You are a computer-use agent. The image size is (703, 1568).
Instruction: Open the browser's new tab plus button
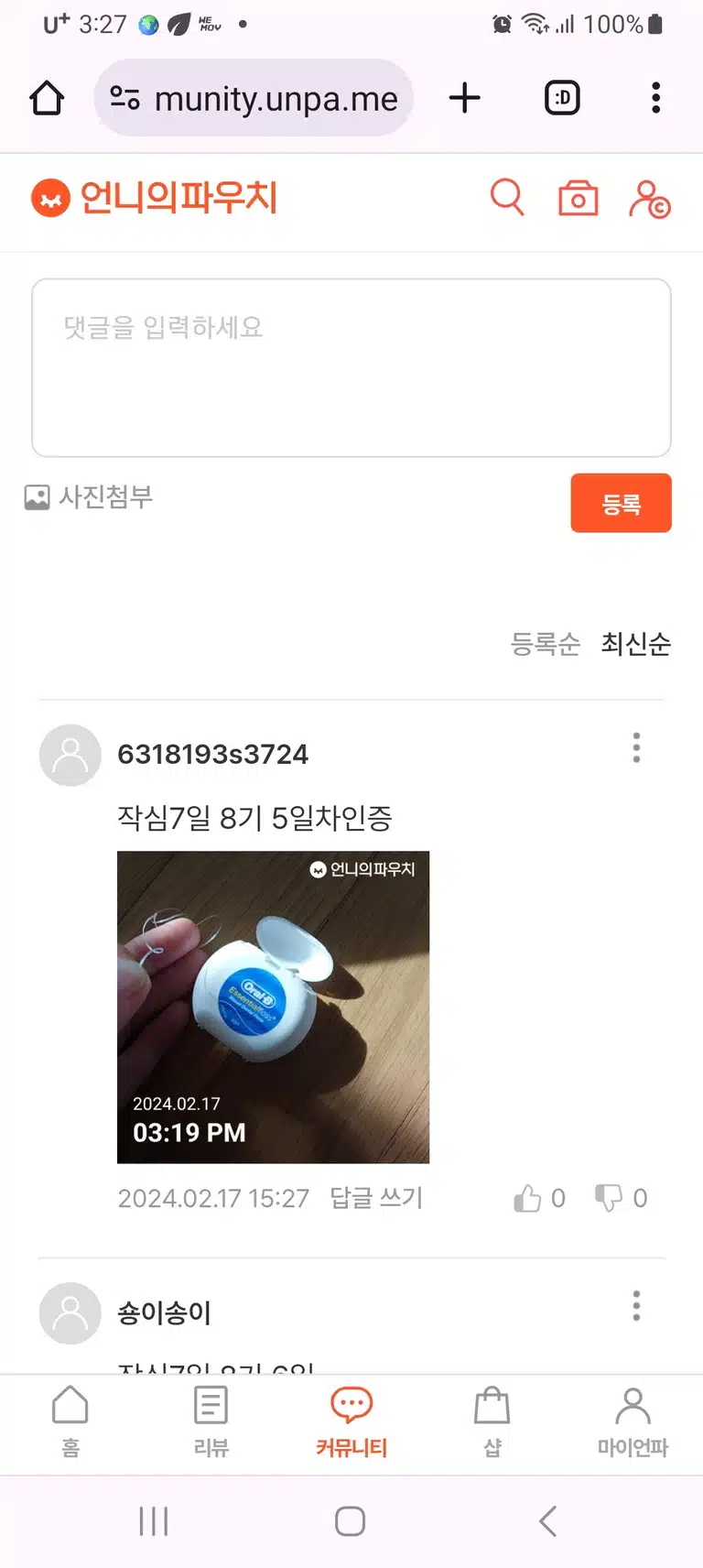pos(465,98)
